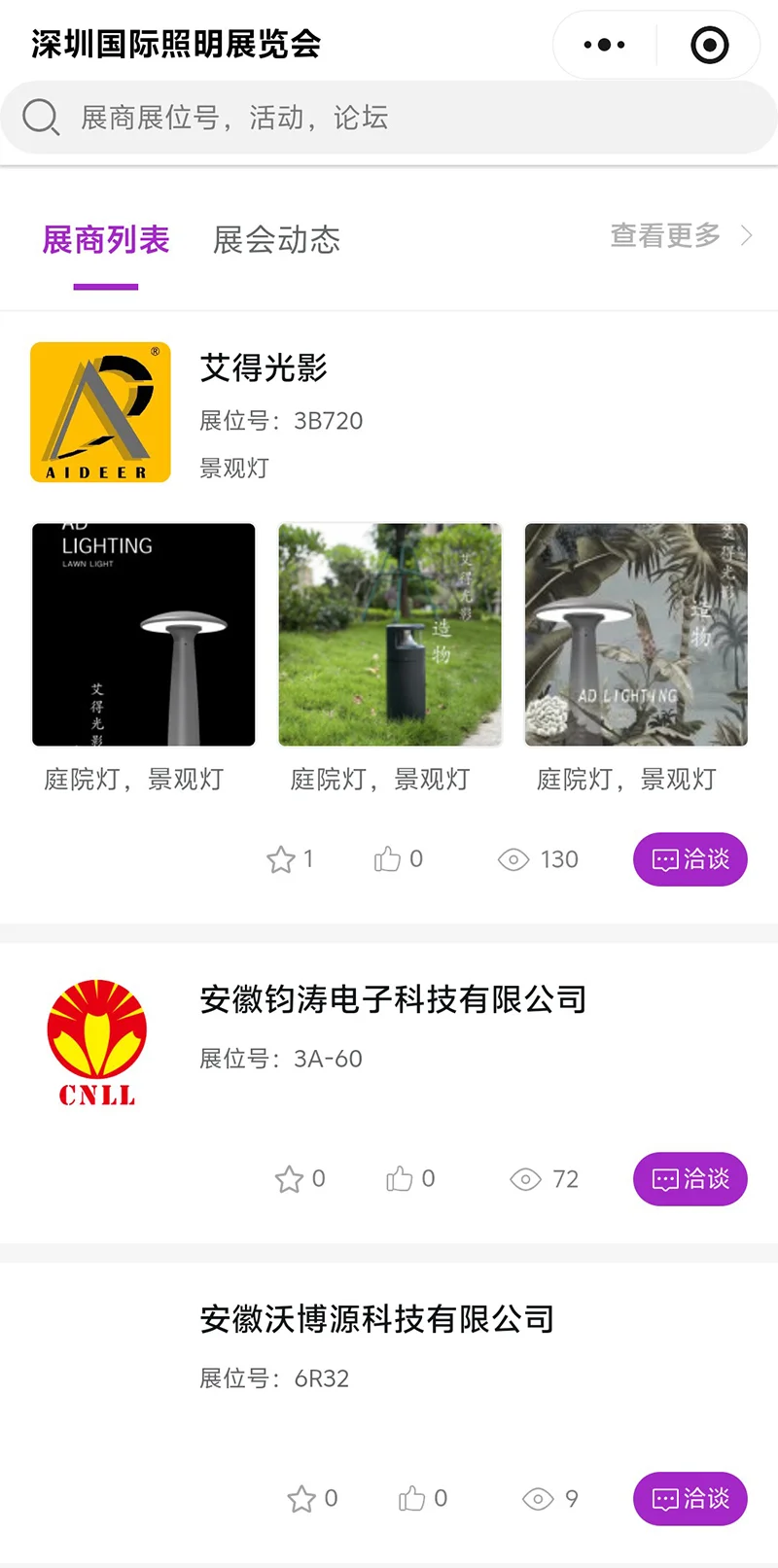Viewport: 778px width, 1568px height.
Task: Favorite 安徽沃博源科技有限公司 with the star
Action: point(301,1499)
